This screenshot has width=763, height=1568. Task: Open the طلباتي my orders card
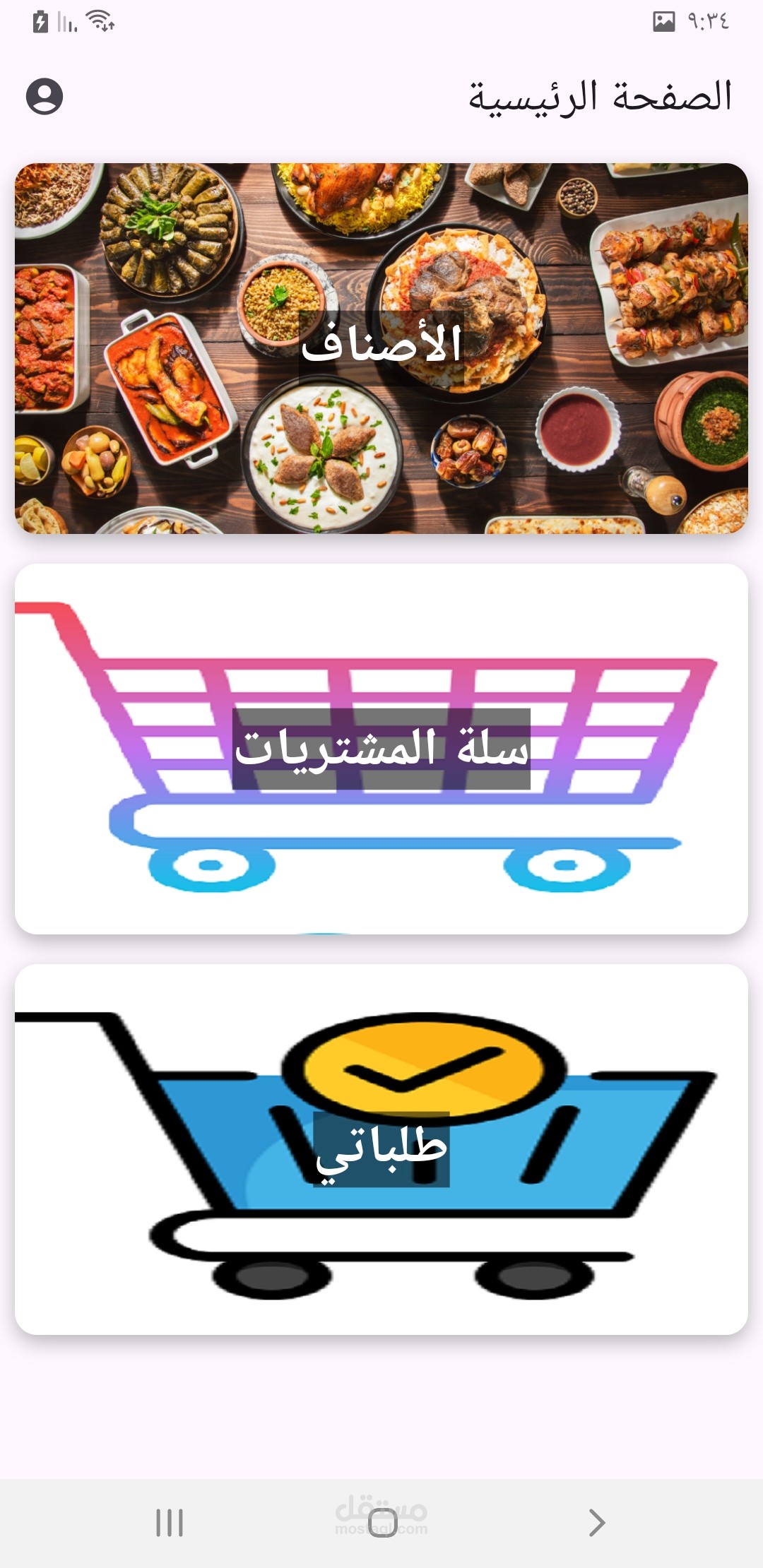(x=381, y=1149)
